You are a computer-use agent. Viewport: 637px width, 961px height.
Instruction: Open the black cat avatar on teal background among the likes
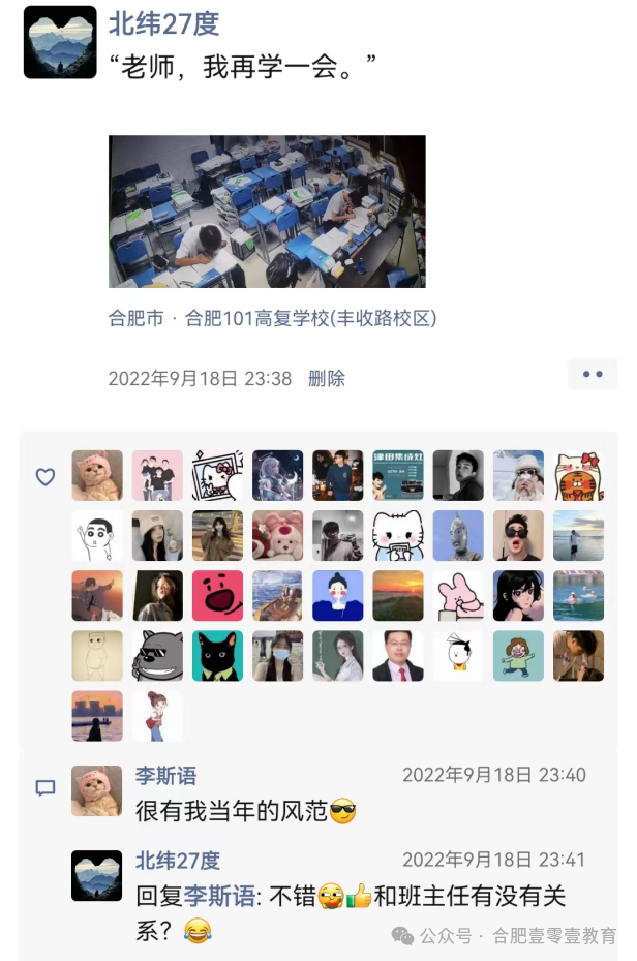218,656
